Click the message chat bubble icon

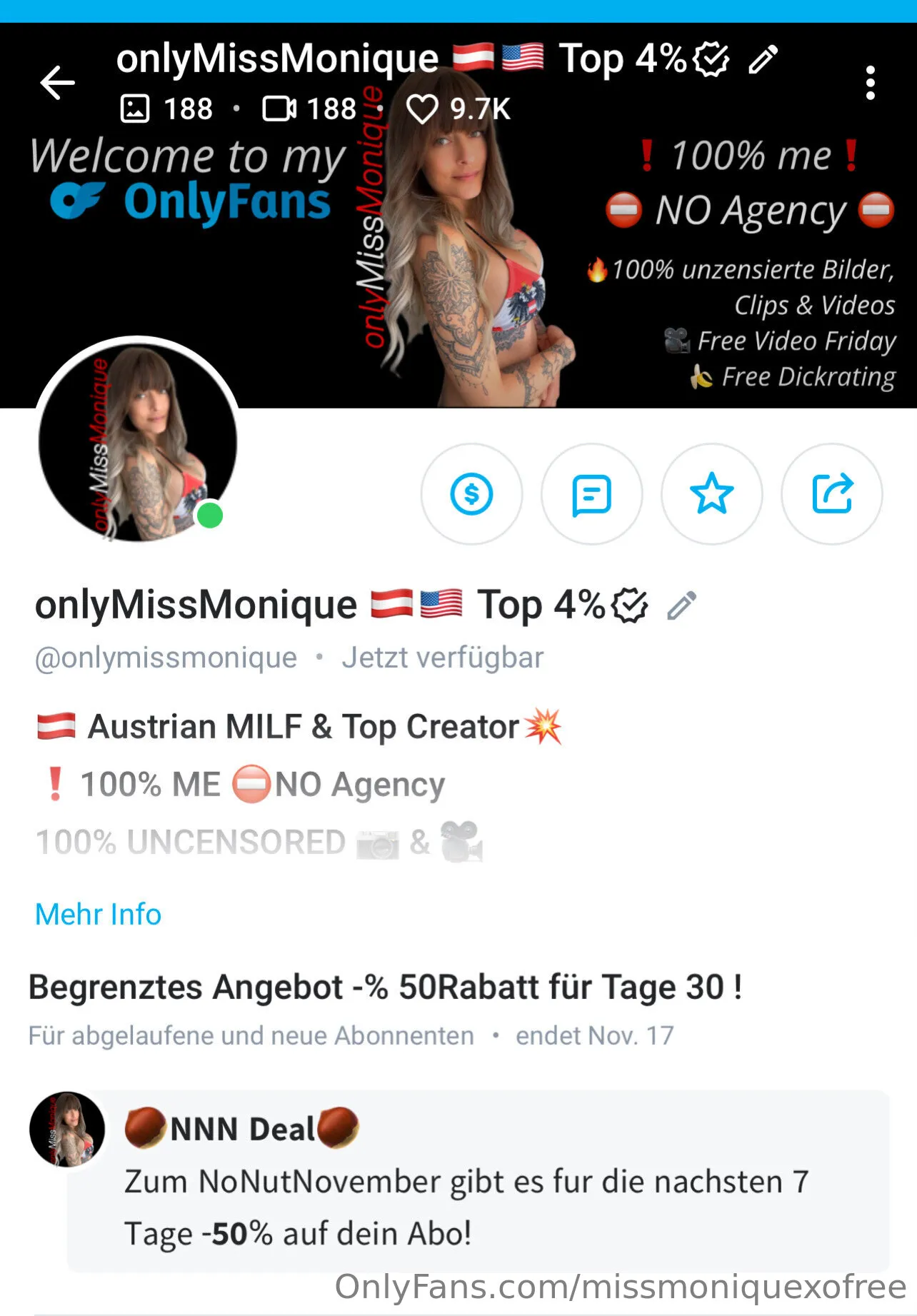[592, 494]
